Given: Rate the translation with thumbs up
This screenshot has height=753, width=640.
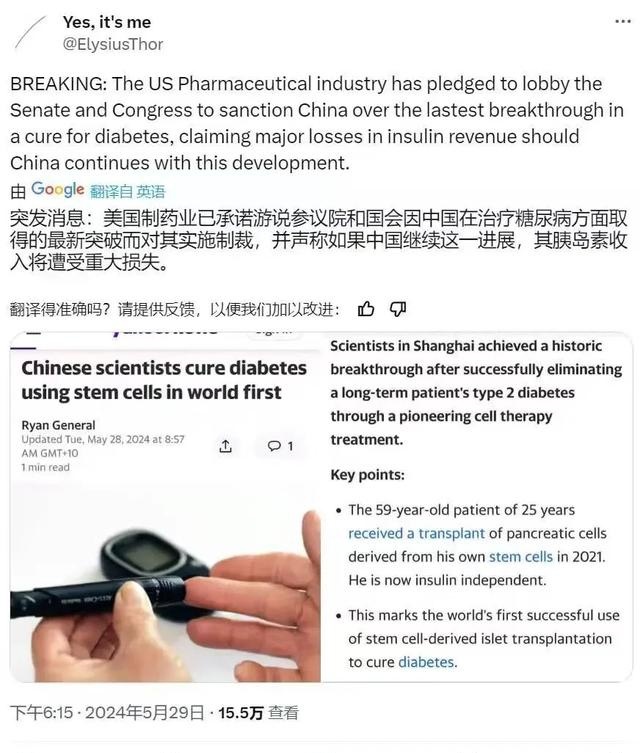Looking at the screenshot, I should 367,308.
